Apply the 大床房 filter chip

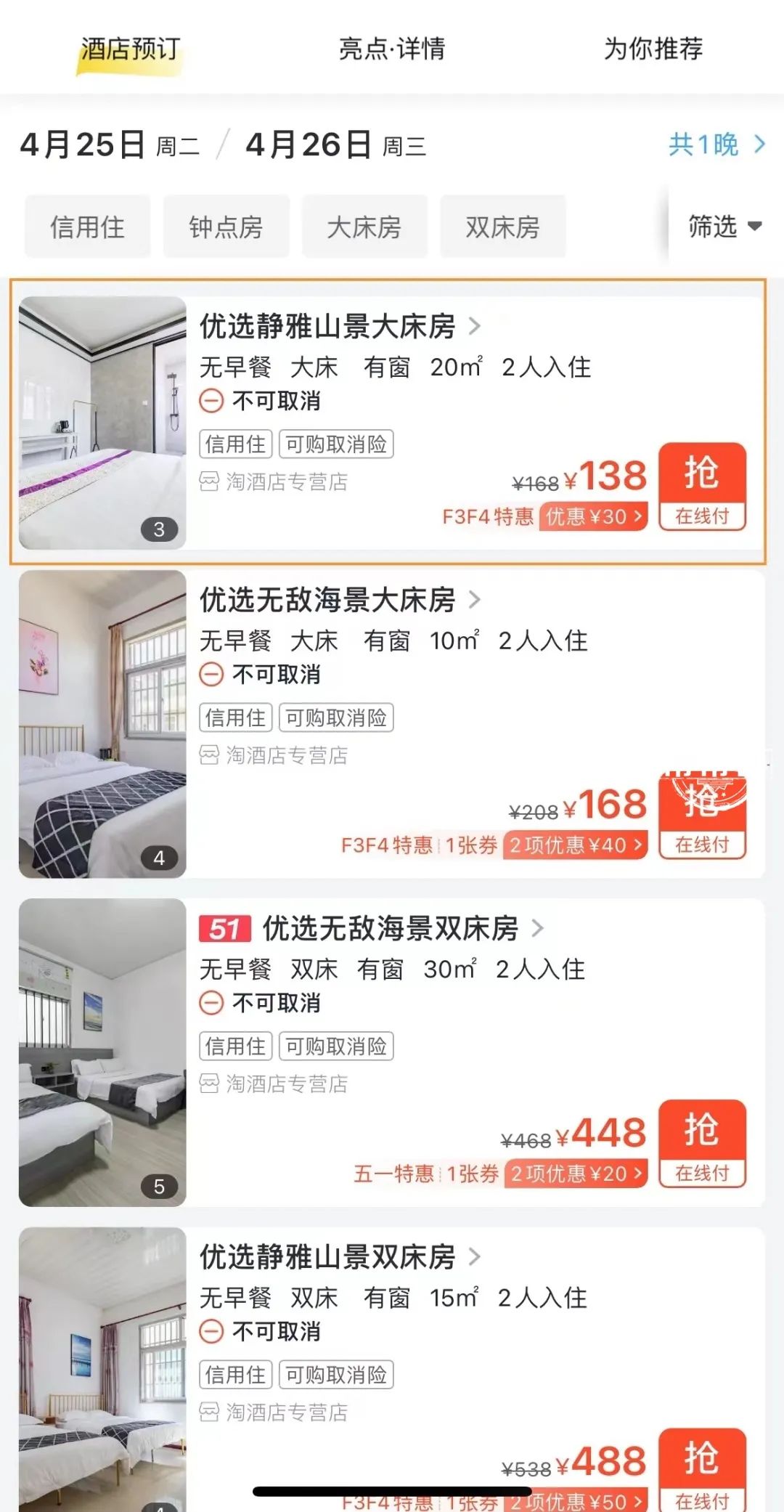[x=364, y=227]
